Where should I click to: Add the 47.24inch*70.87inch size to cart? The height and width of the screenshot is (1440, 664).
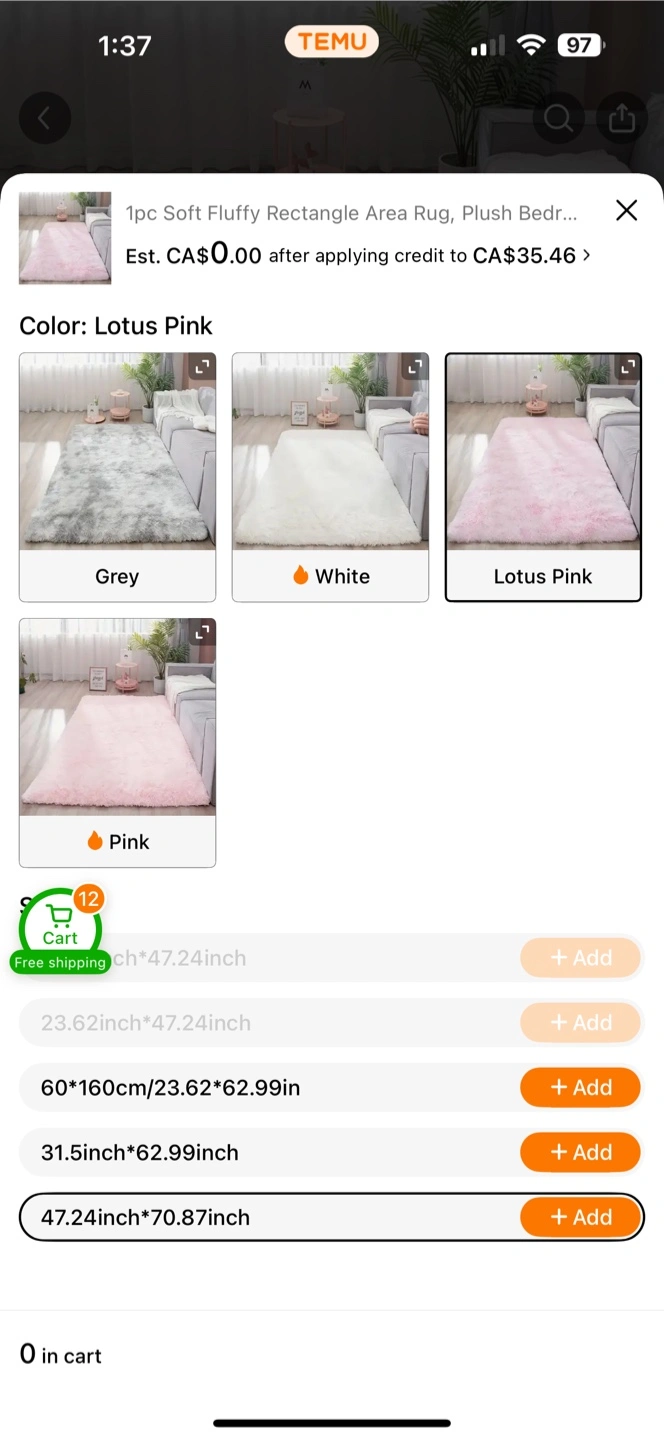(580, 1217)
